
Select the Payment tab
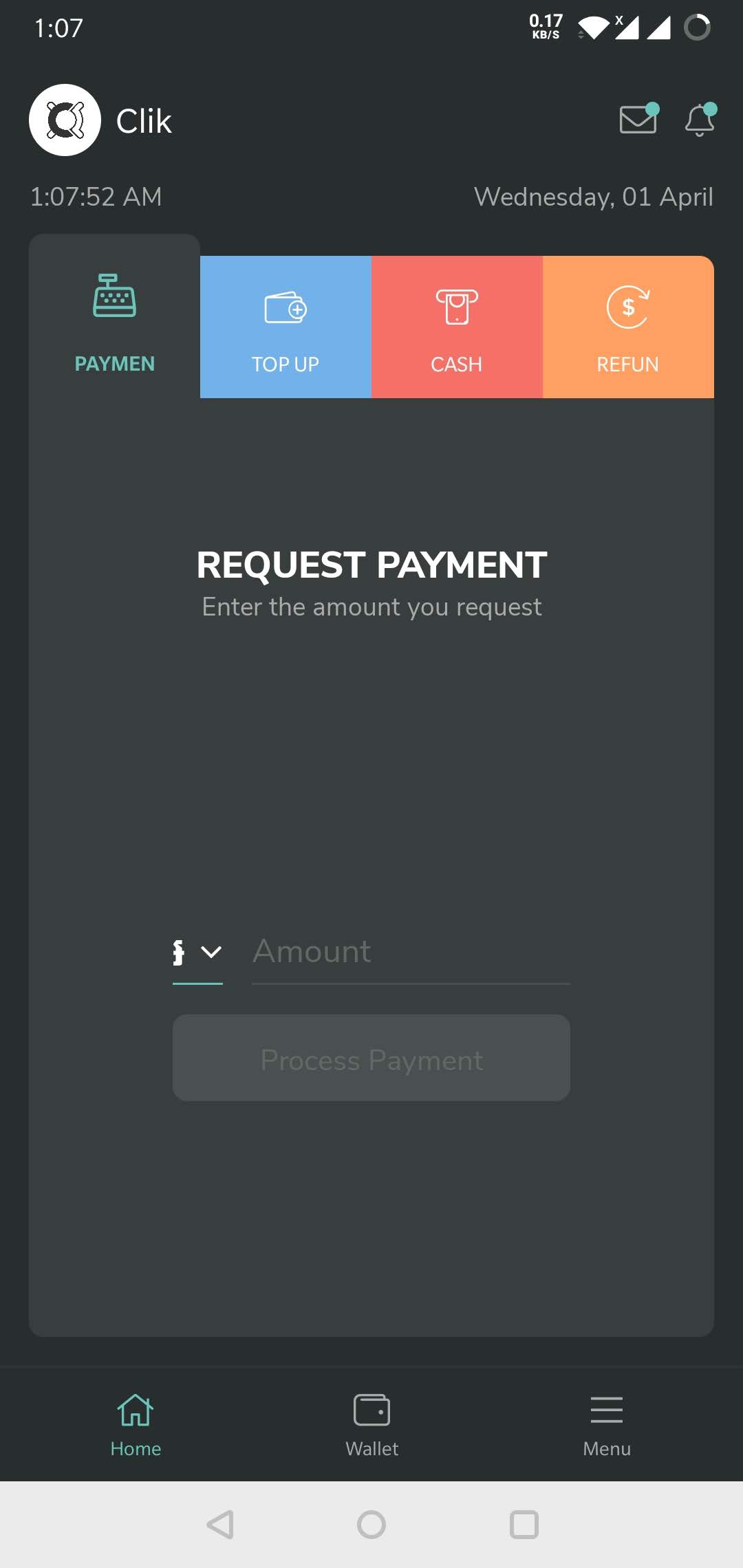[x=114, y=320]
